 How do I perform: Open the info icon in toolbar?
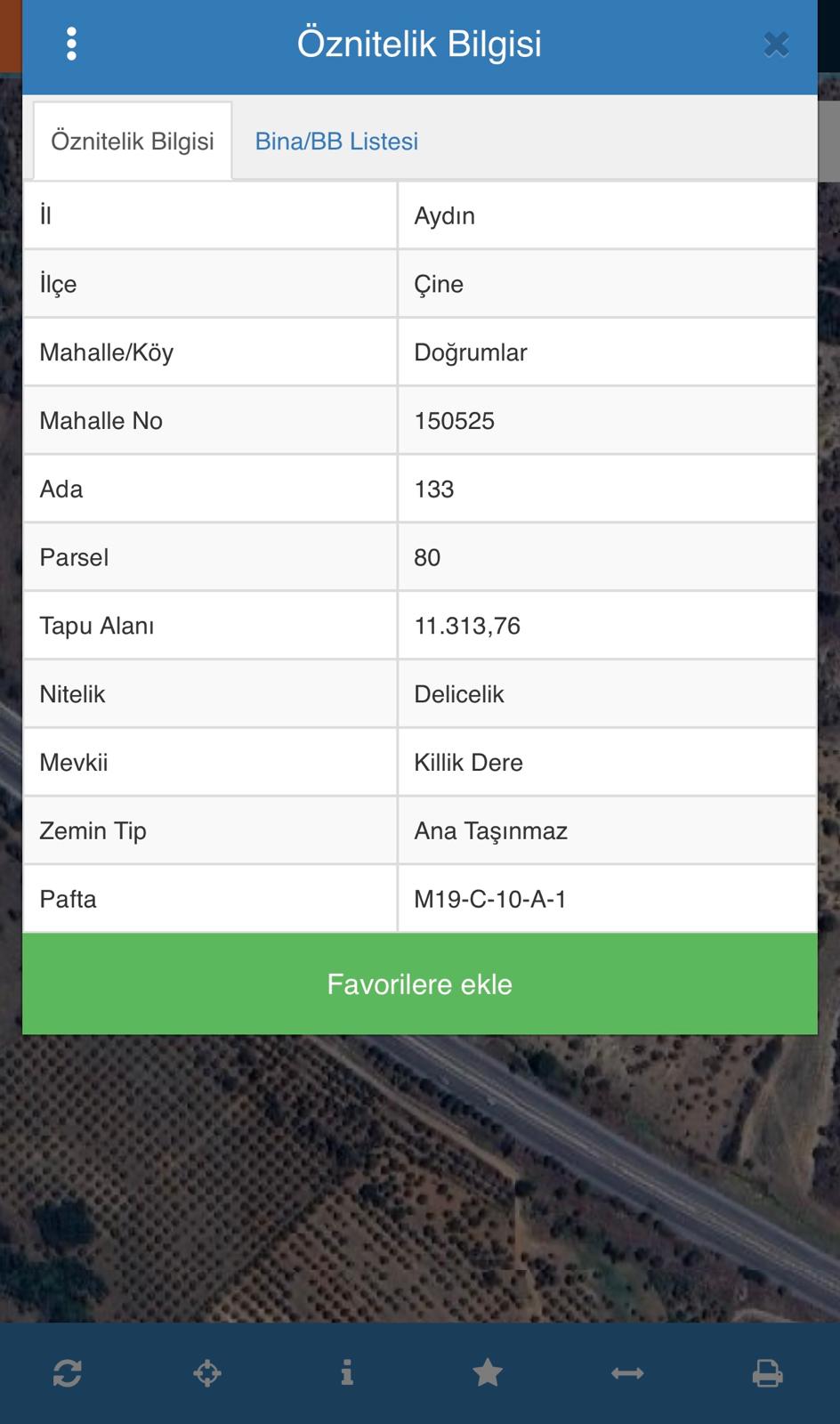[347, 1373]
